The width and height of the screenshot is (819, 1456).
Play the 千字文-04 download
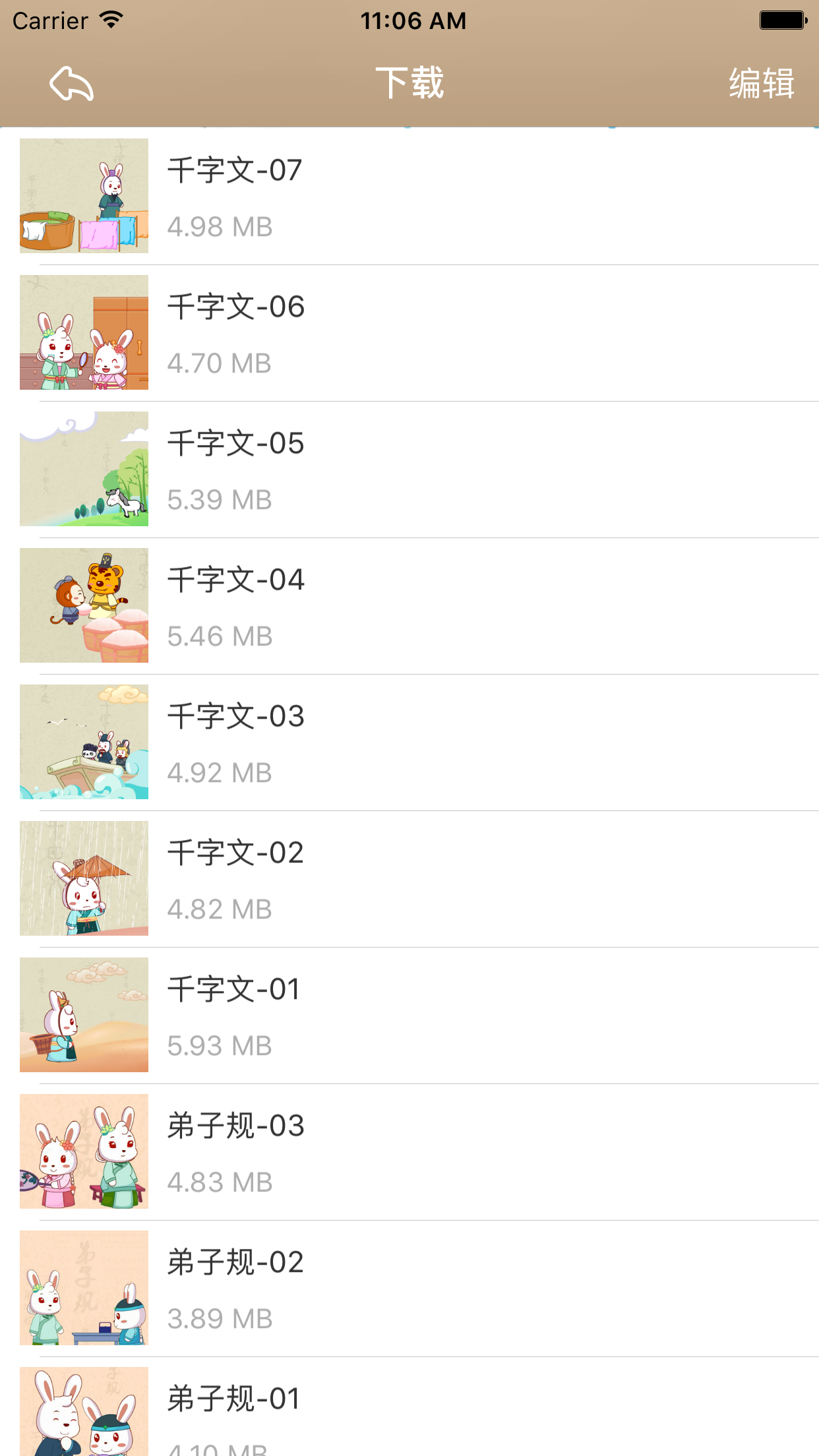pyautogui.click(x=409, y=606)
